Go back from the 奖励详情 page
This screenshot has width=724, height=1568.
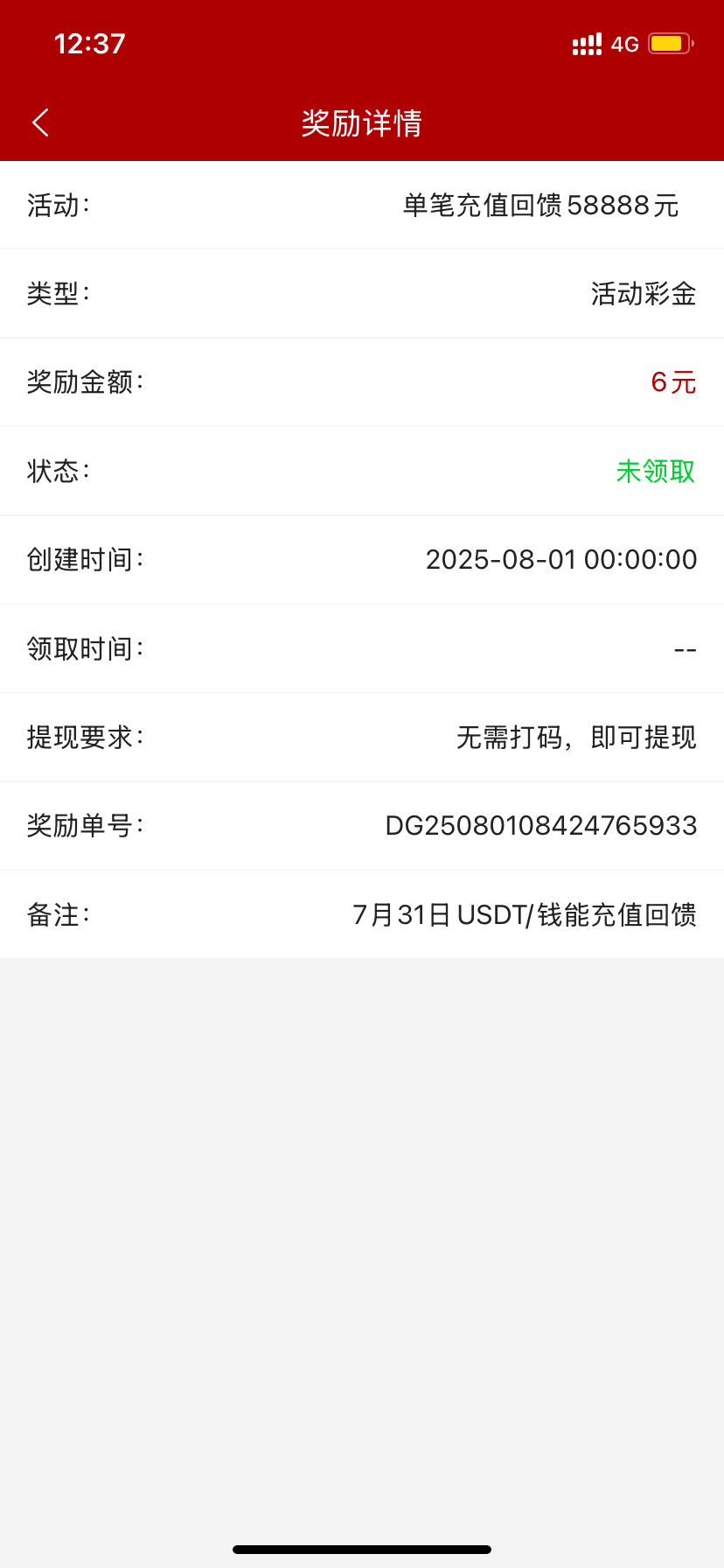click(x=40, y=122)
